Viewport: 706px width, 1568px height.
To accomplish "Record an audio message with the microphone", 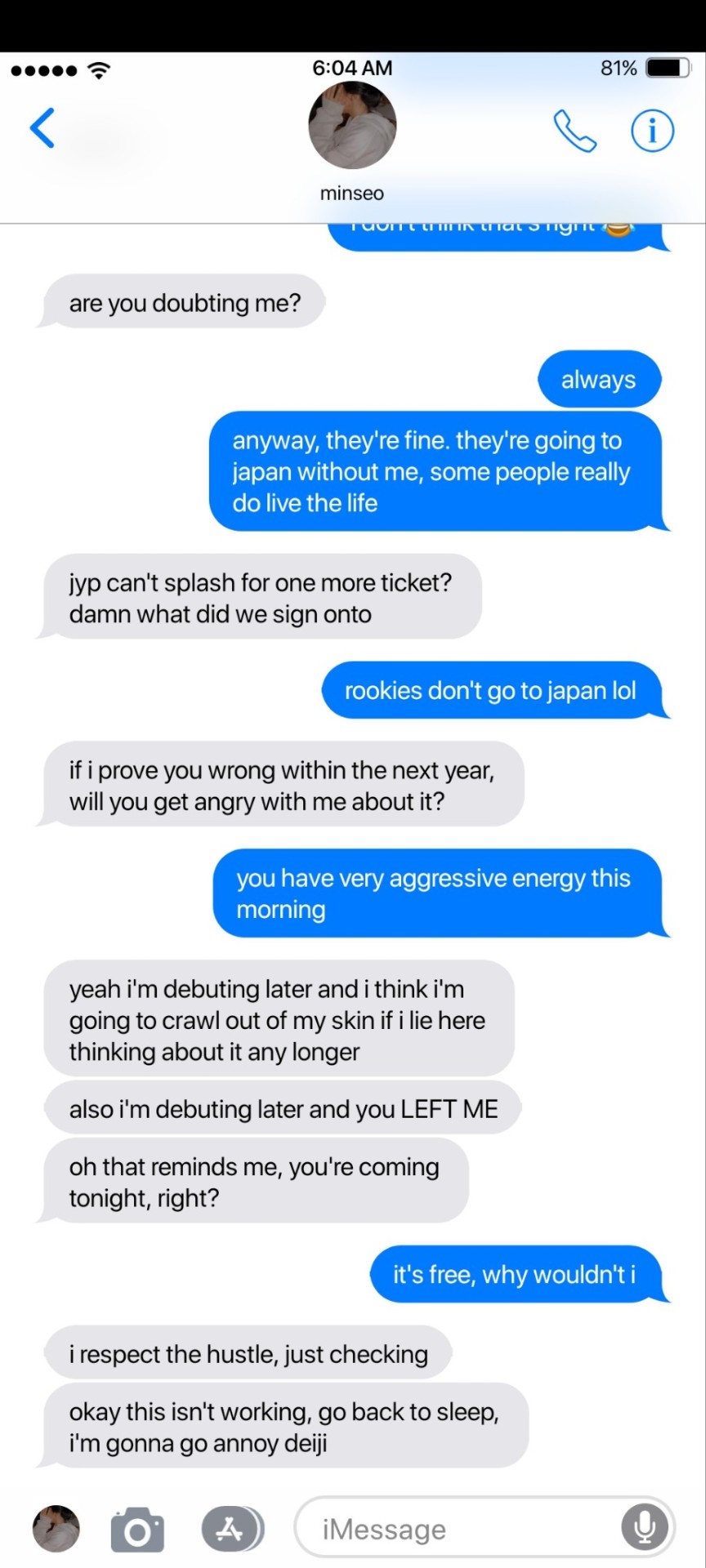I will [645, 1527].
